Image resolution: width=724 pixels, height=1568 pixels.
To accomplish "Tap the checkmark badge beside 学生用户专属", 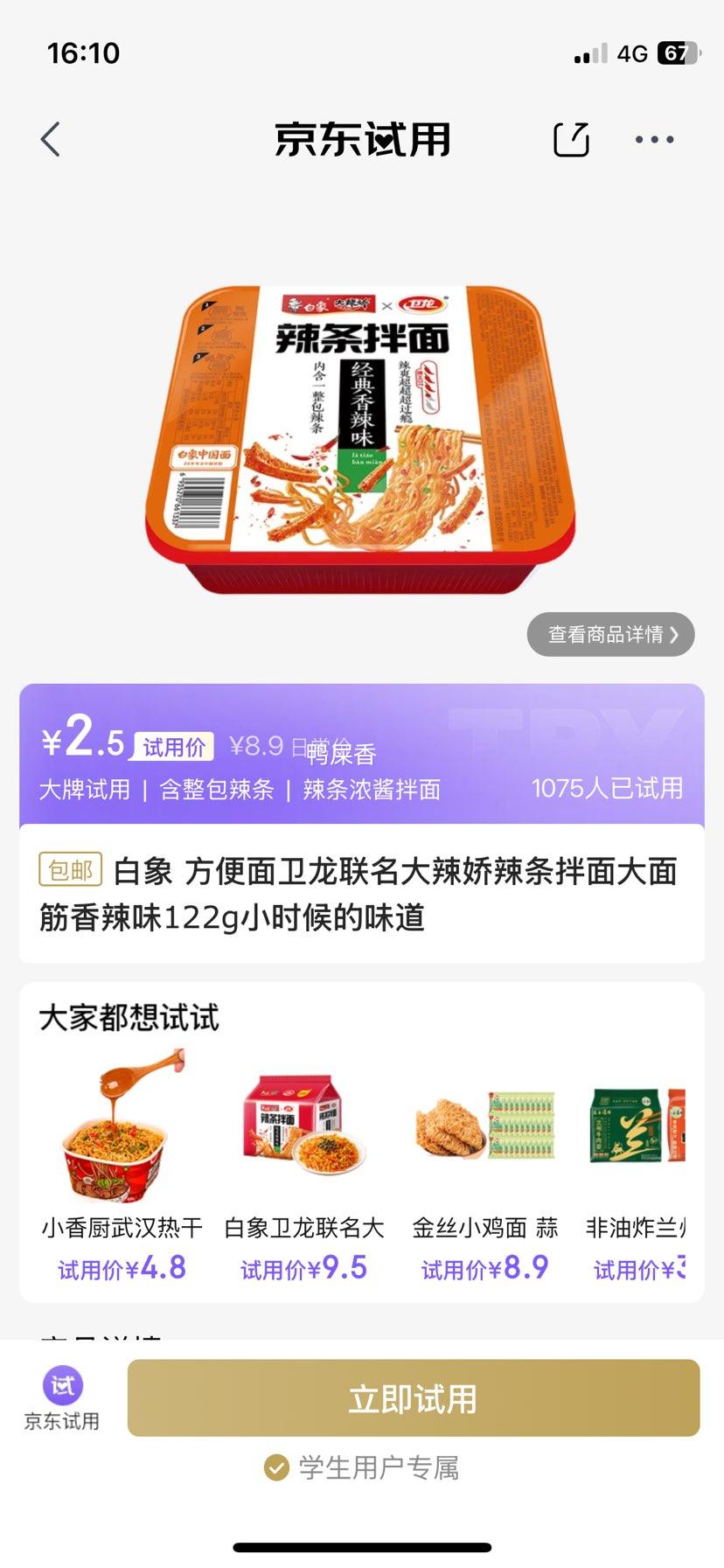I will [x=277, y=1467].
